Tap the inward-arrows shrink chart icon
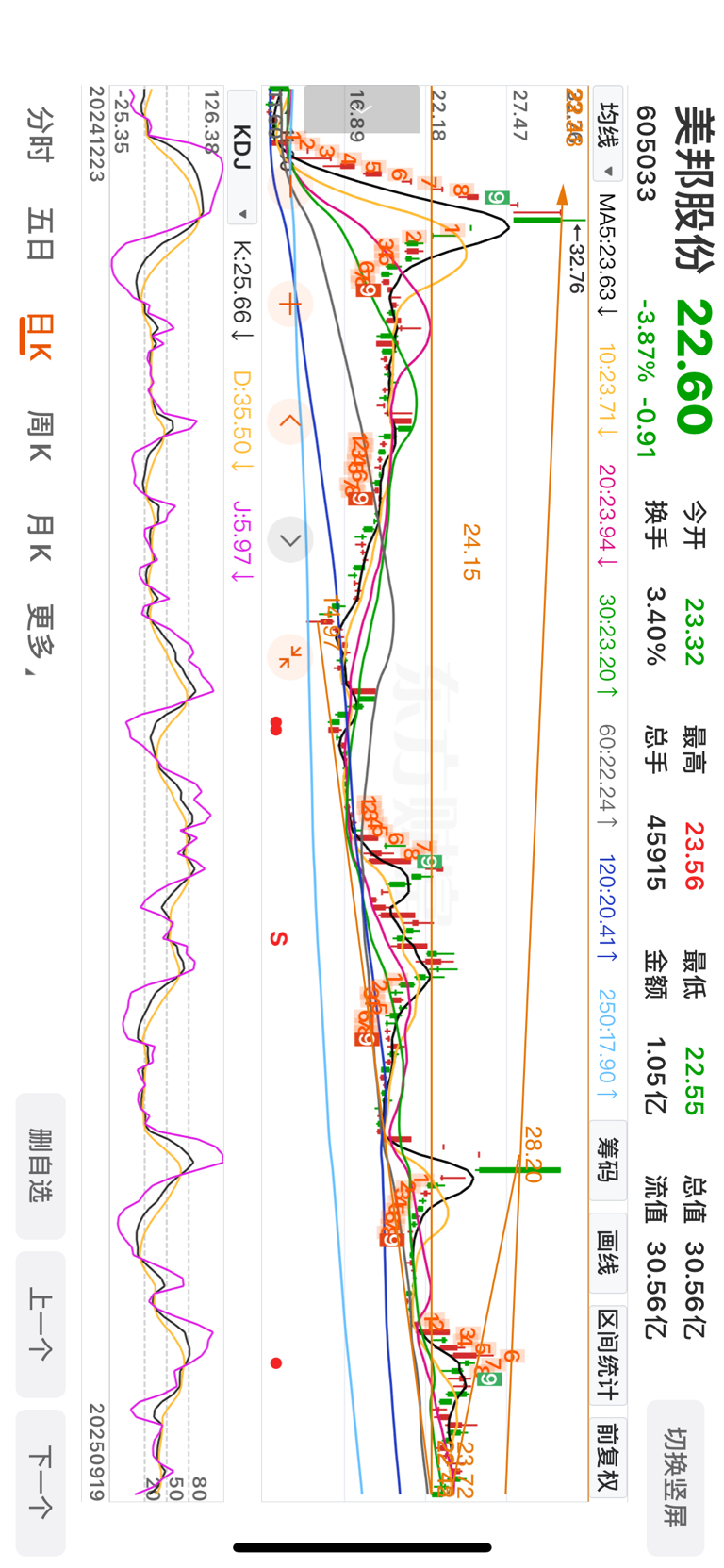Image resolution: width=724 pixels, height=1568 pixels. click(x=289, y=656)
